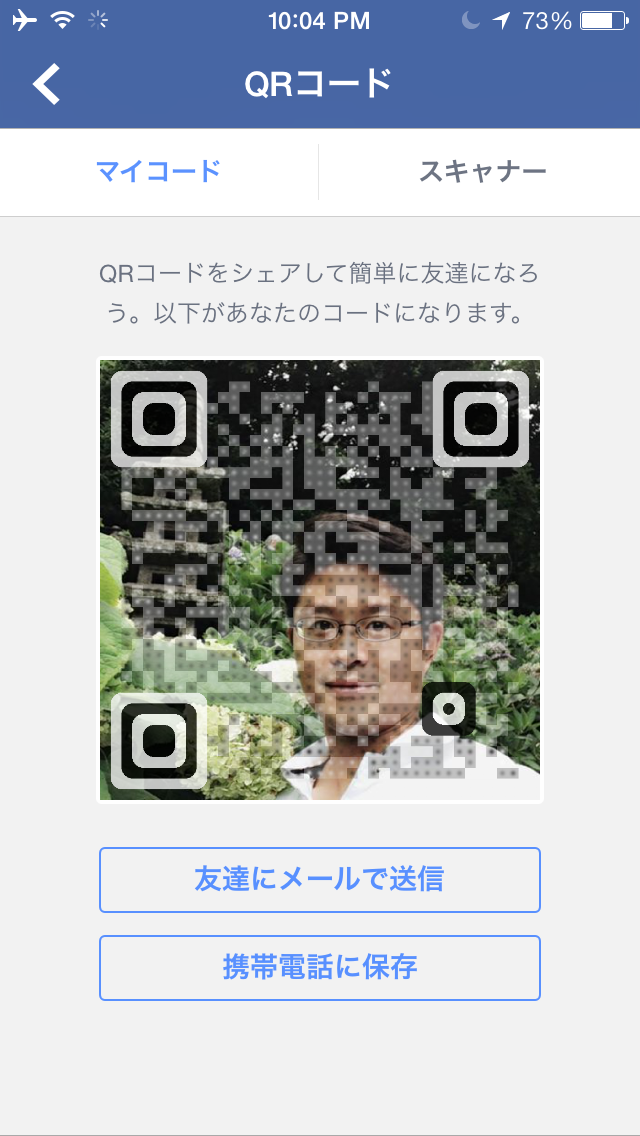Save code with 携帯電話に保存 button
Viewport: 640px width, 1136px height.
pos(320,968)
